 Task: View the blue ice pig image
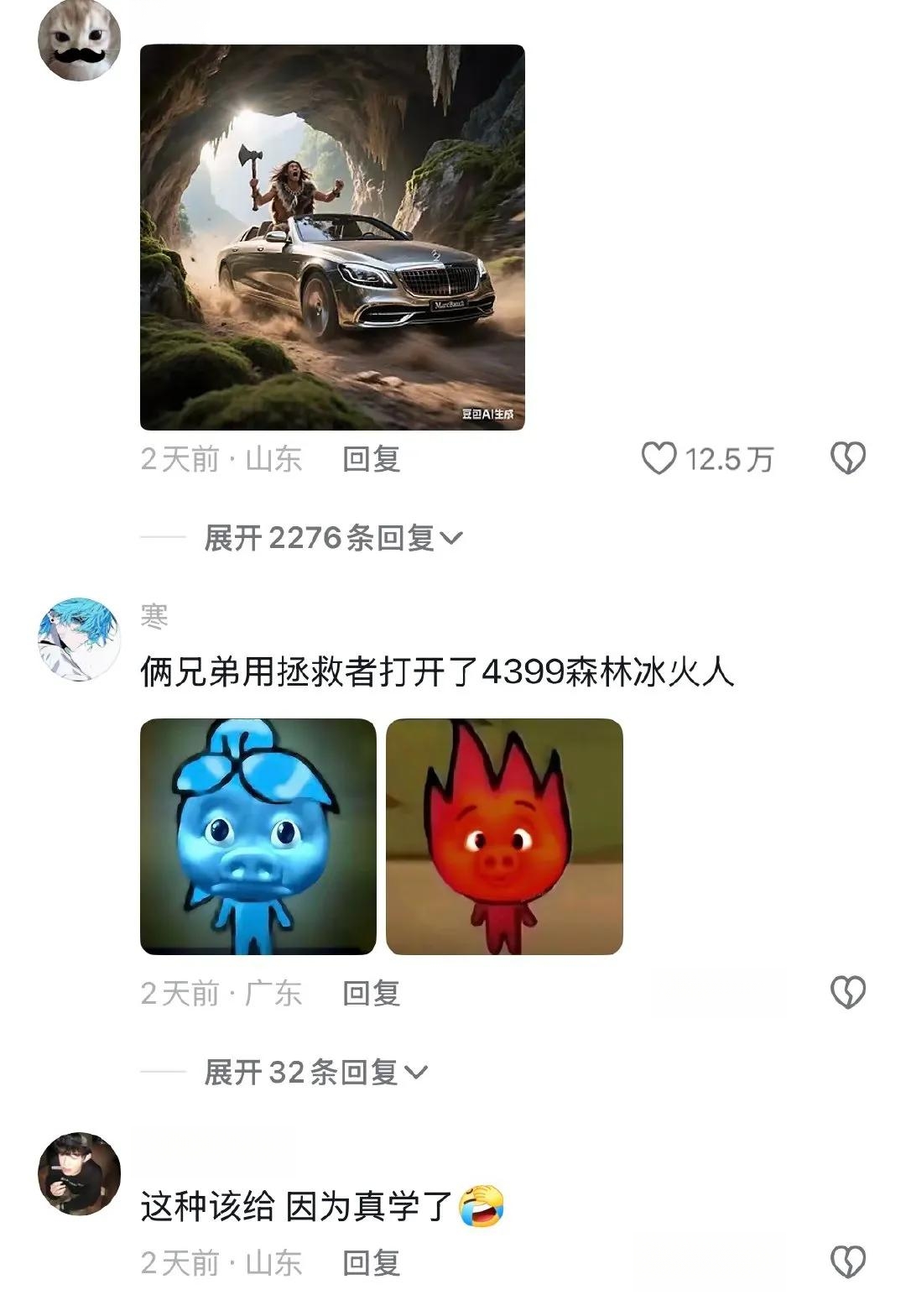(258, 837)
